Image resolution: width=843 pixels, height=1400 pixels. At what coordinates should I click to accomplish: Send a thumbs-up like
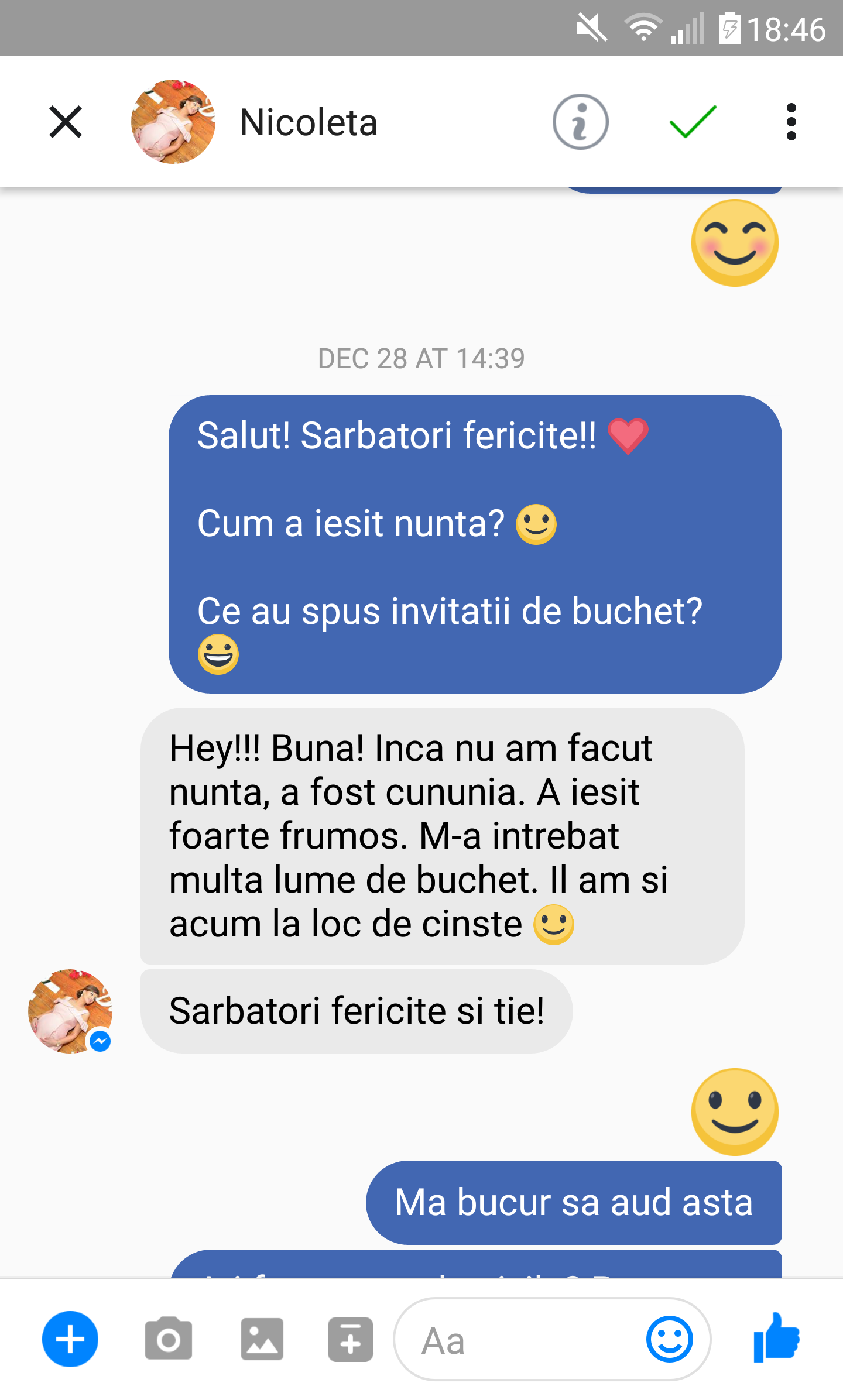pyautogui.click(x=777, y=1337)
